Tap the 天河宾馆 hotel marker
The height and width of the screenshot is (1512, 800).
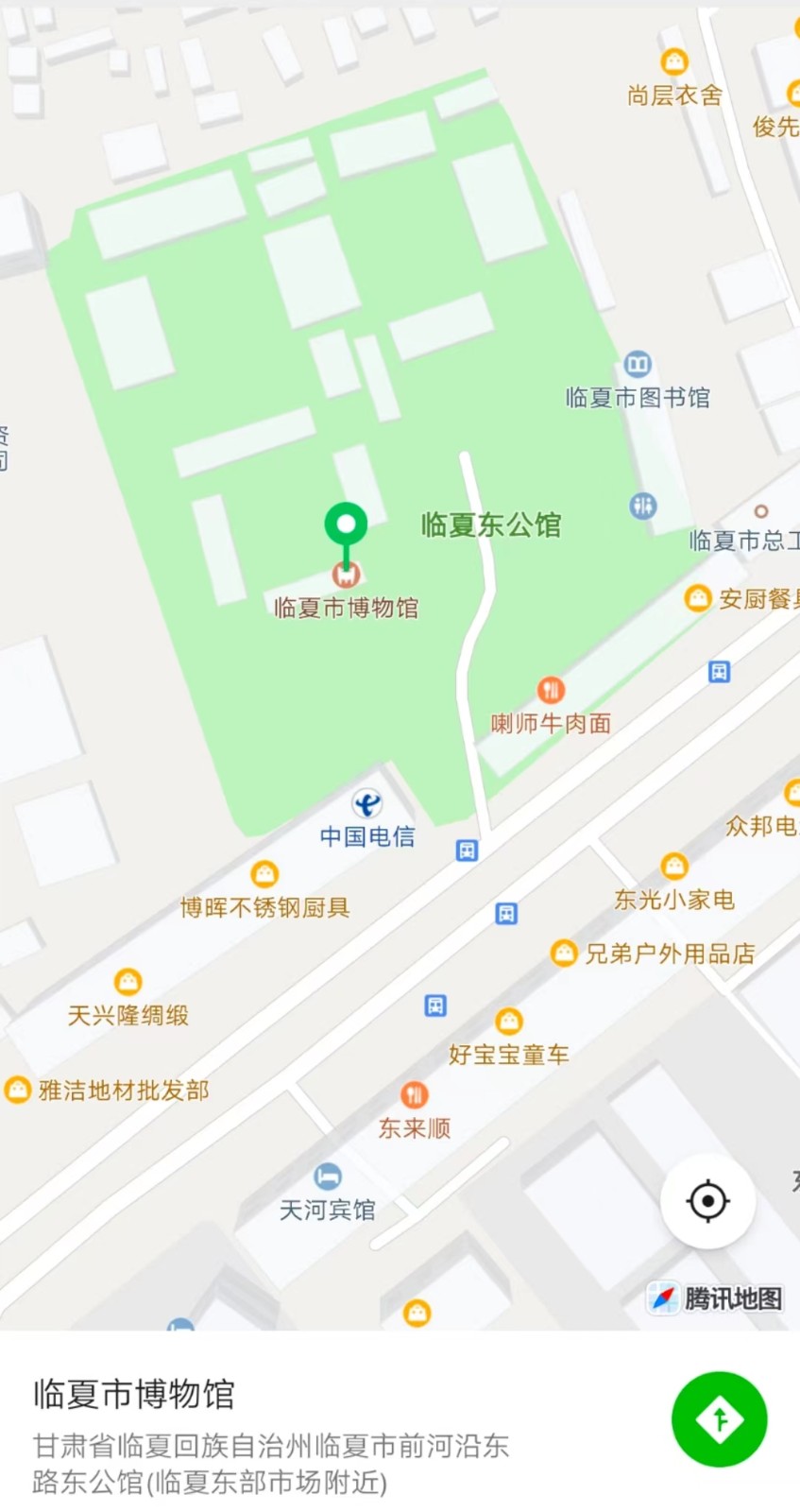pyautogui.click(x=327, y=1177)
